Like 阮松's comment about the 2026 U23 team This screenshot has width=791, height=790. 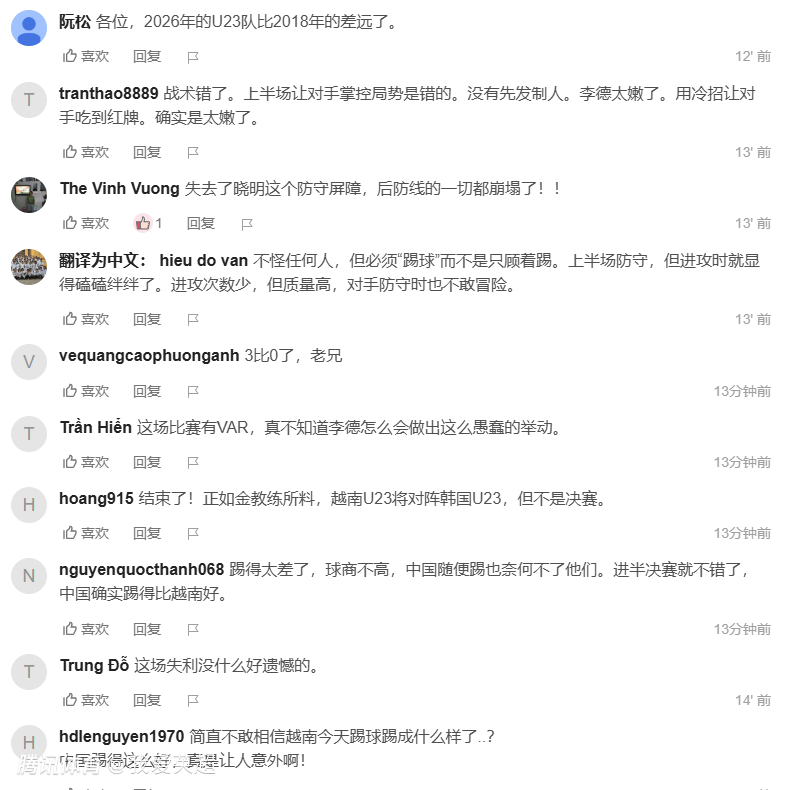[x=85, y=57]
